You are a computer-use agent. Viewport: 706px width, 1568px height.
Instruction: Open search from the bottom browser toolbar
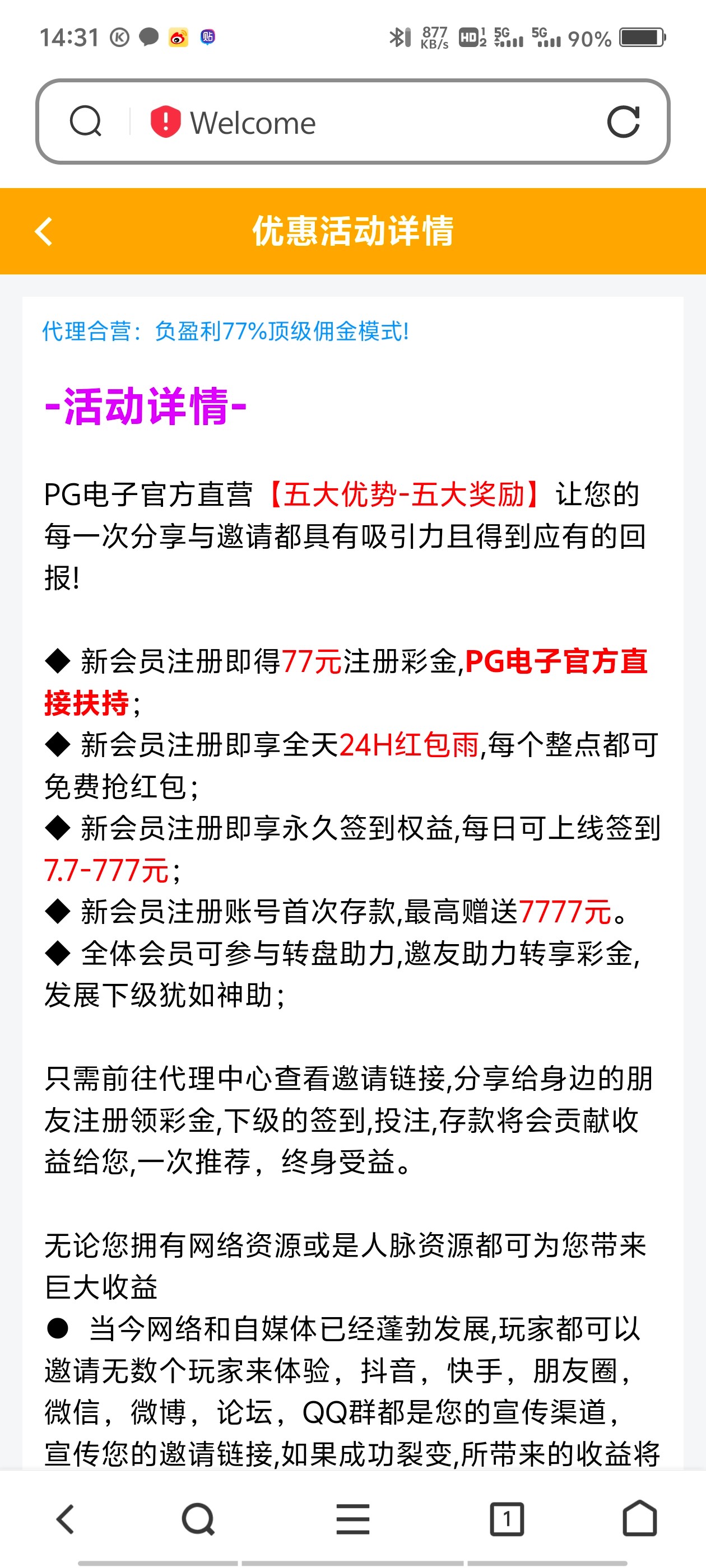[x=198, y=1520]
